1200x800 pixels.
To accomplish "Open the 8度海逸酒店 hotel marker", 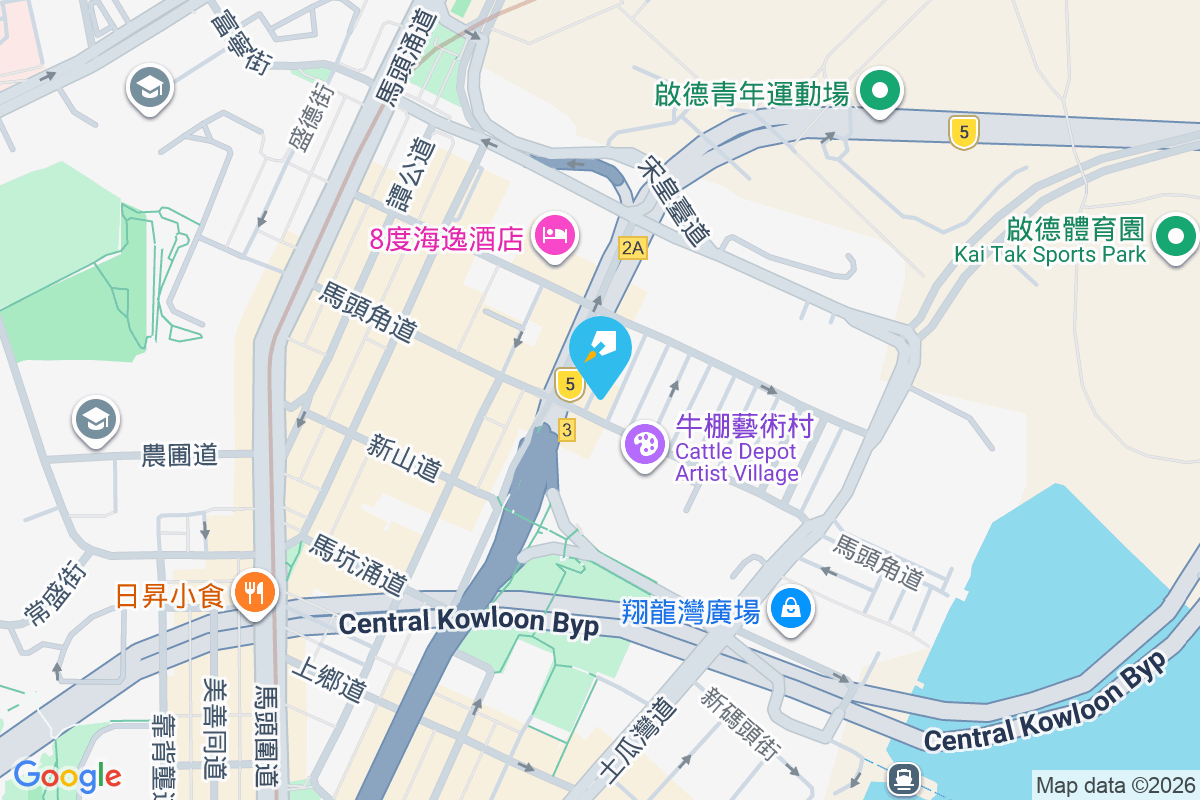I will pyautogui.click(x=554, y=237).
